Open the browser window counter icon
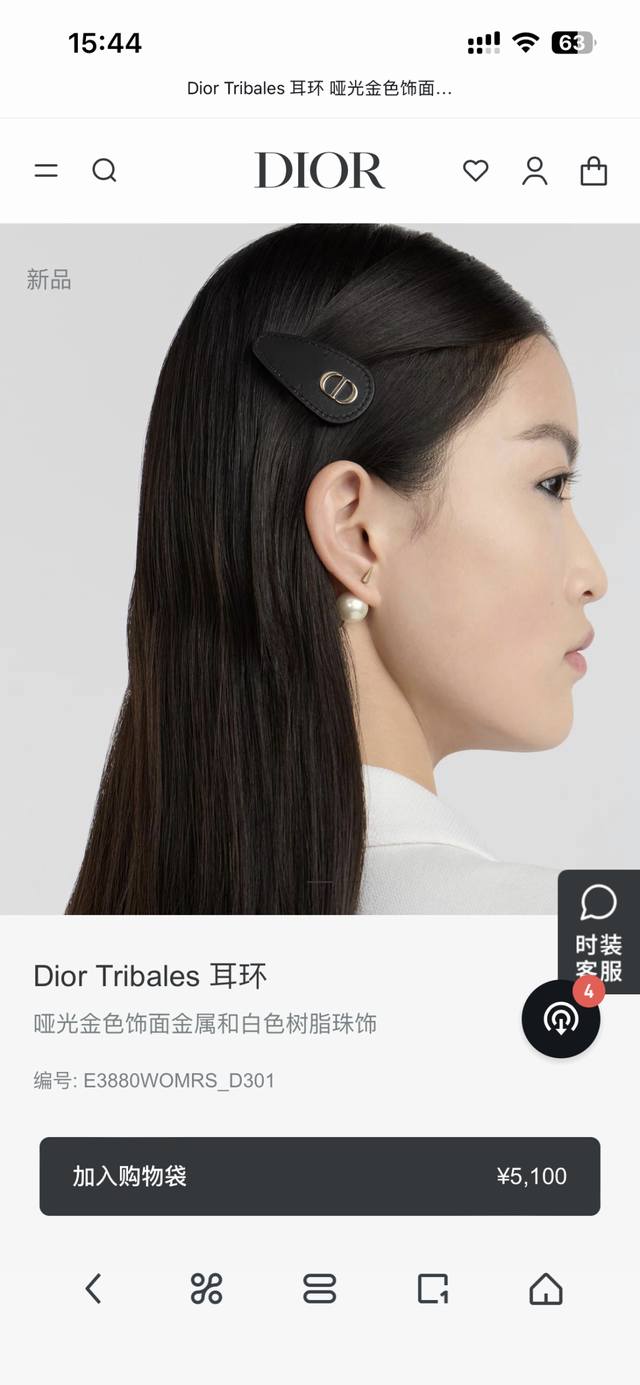 [433, 1289]
